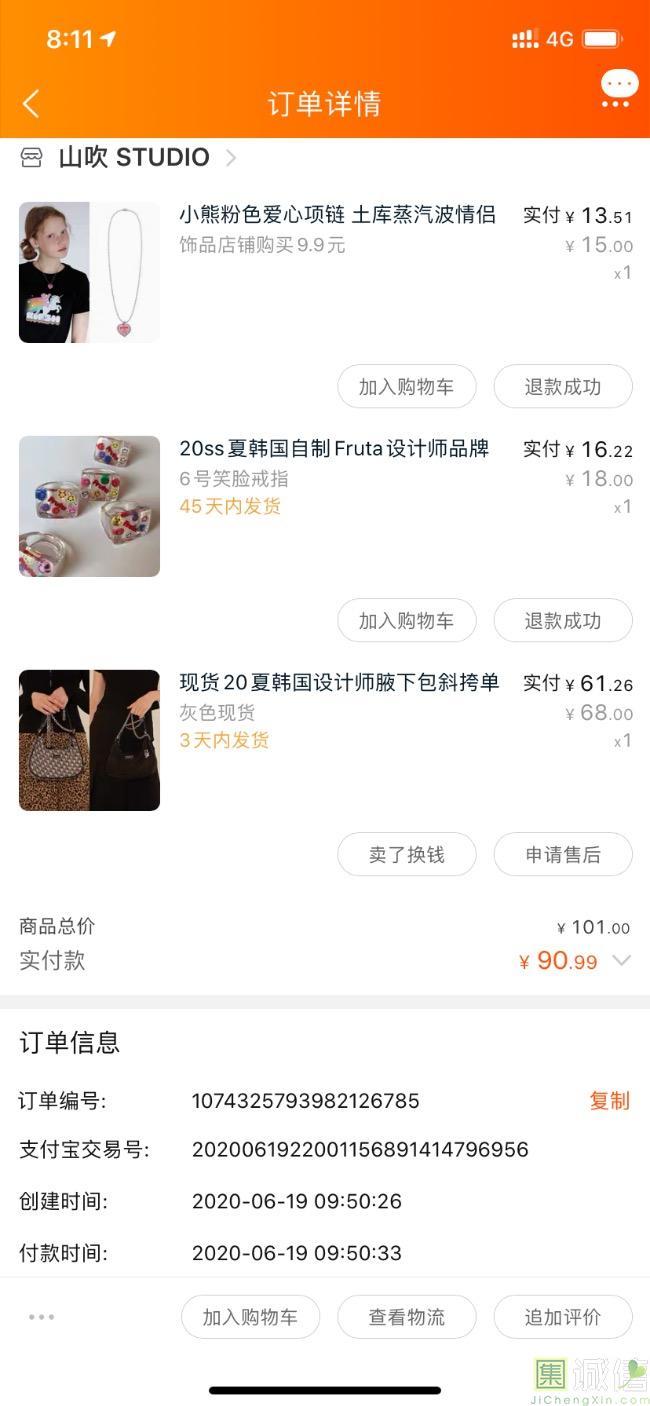Copy the order number with 复制
This screenshot has width=650, height=1406.
609,1101
